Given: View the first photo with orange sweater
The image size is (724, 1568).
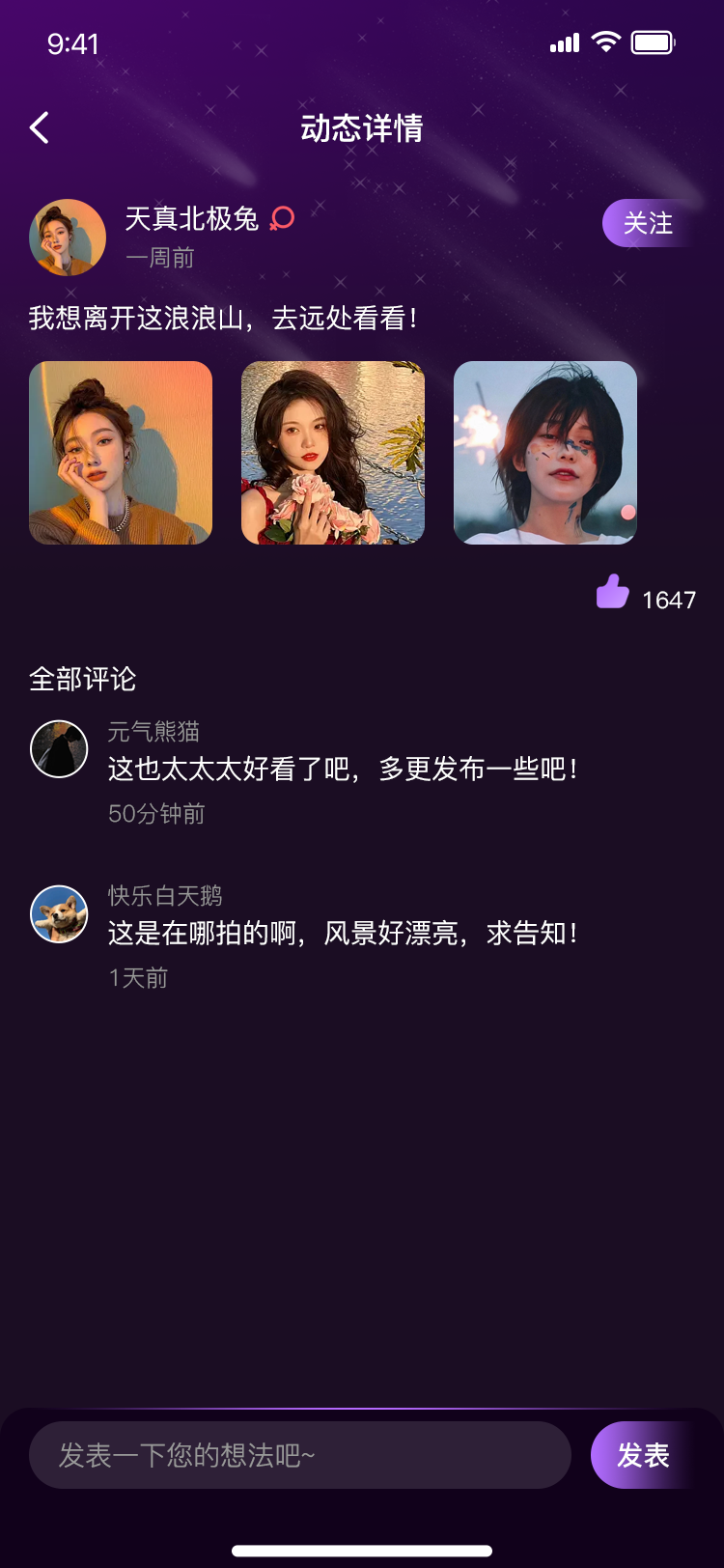Looking at the screenshot, I should coord(121,453).
